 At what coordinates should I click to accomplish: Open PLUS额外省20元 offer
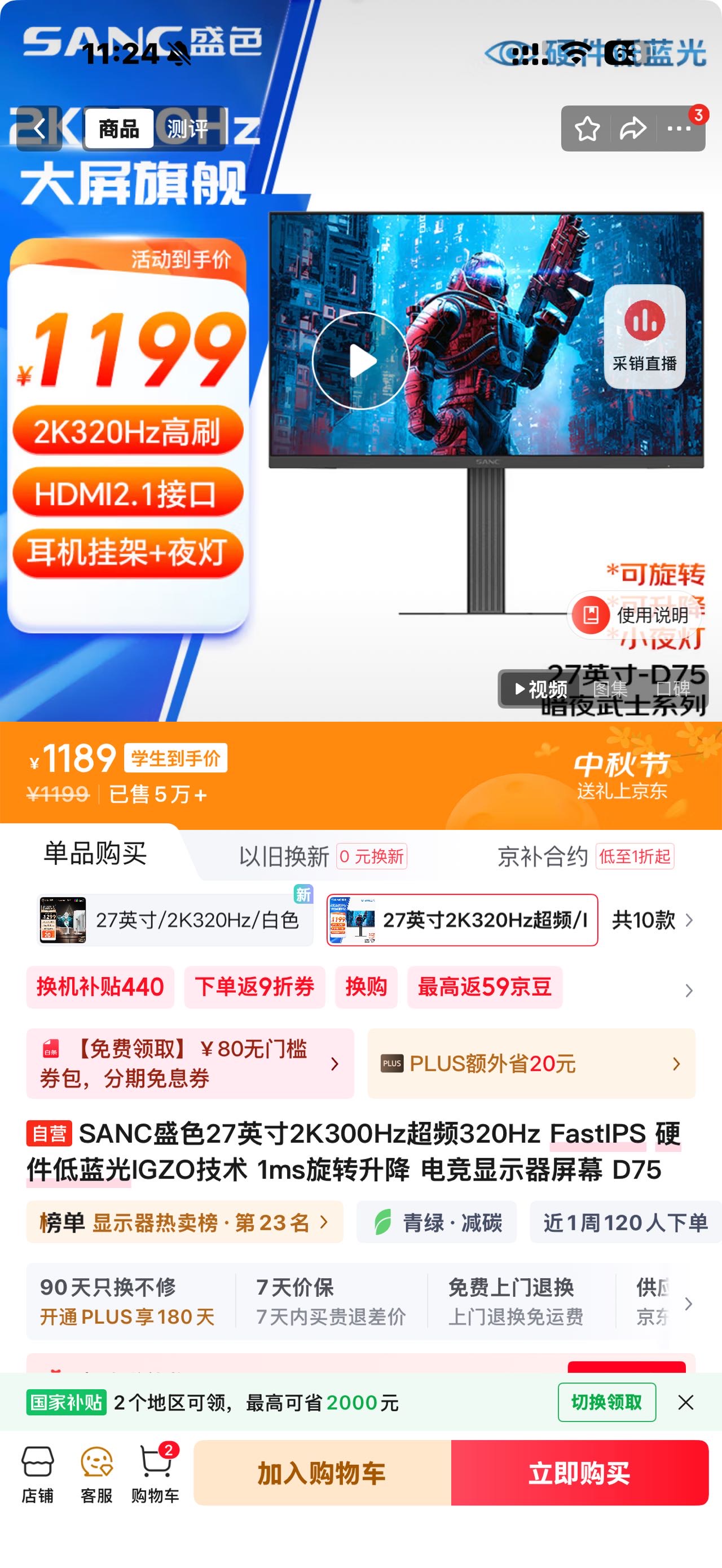pos(530,1063)
